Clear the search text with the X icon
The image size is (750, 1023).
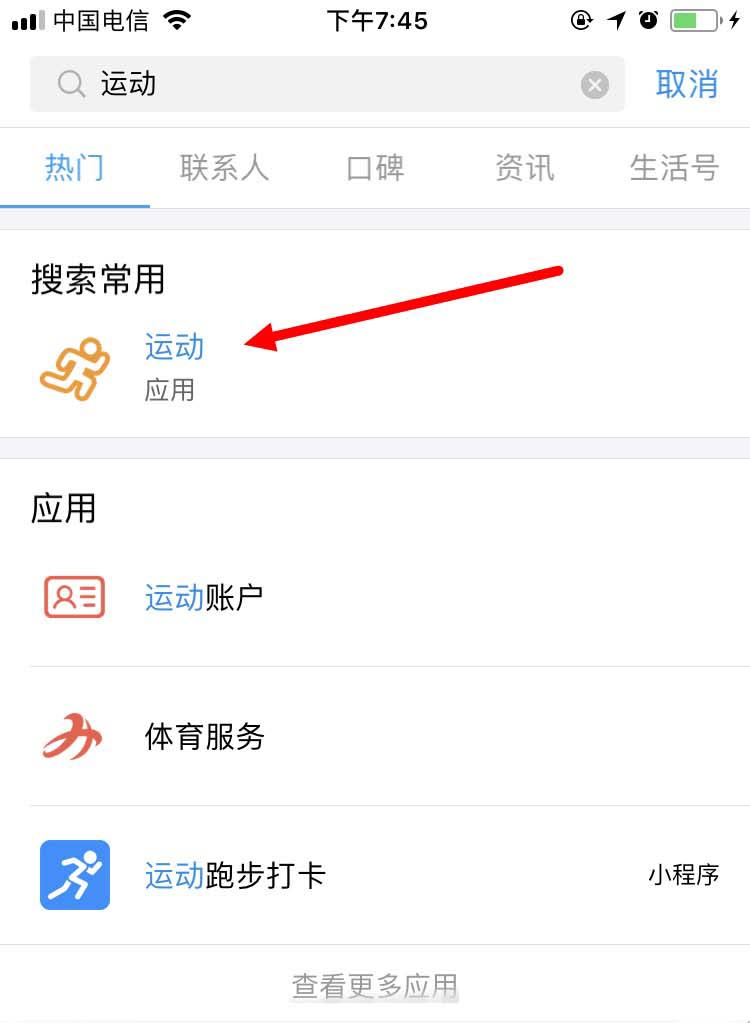click(595, 85)
